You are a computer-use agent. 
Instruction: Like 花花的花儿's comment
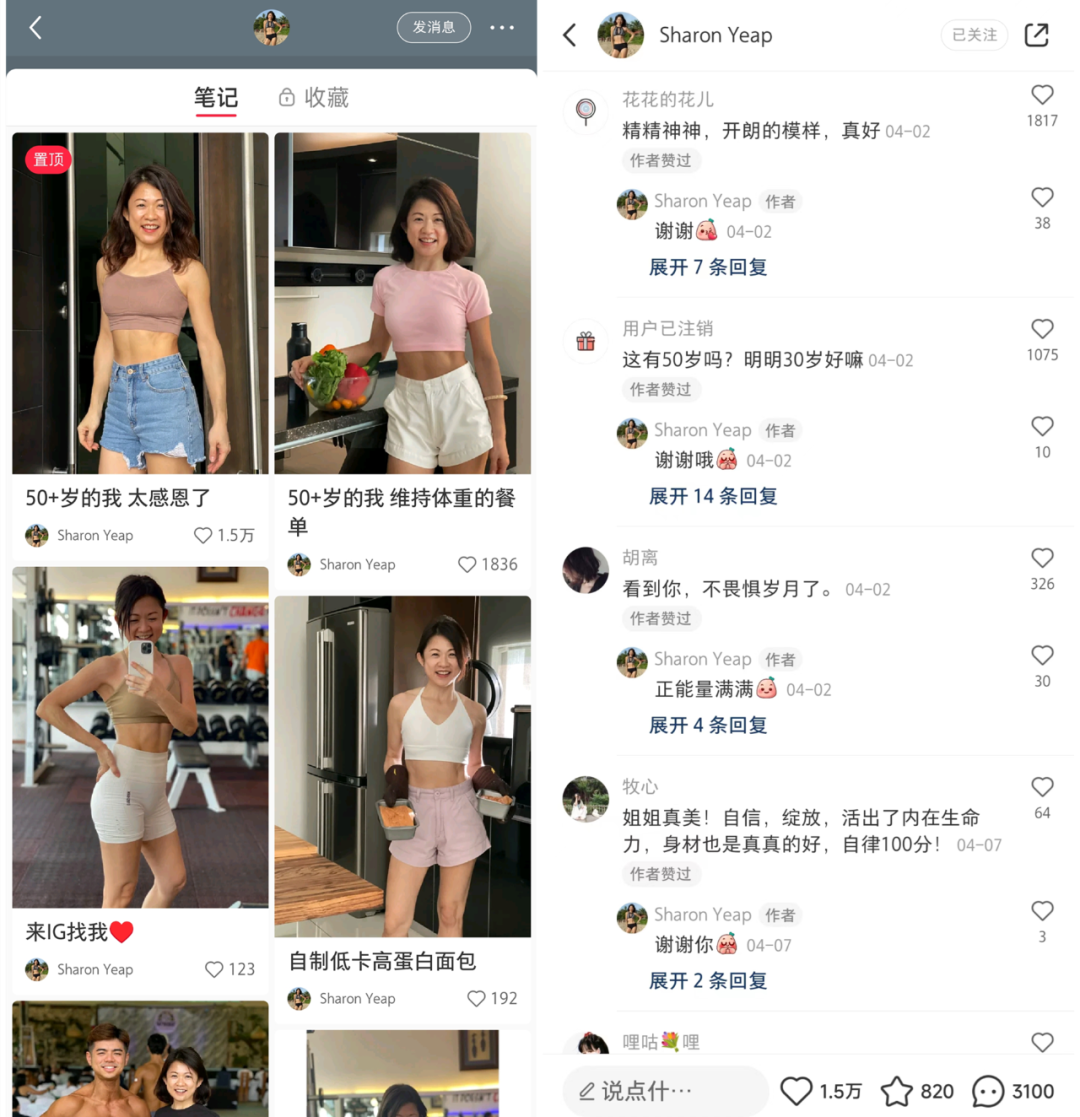click(x=1042, y=96)
